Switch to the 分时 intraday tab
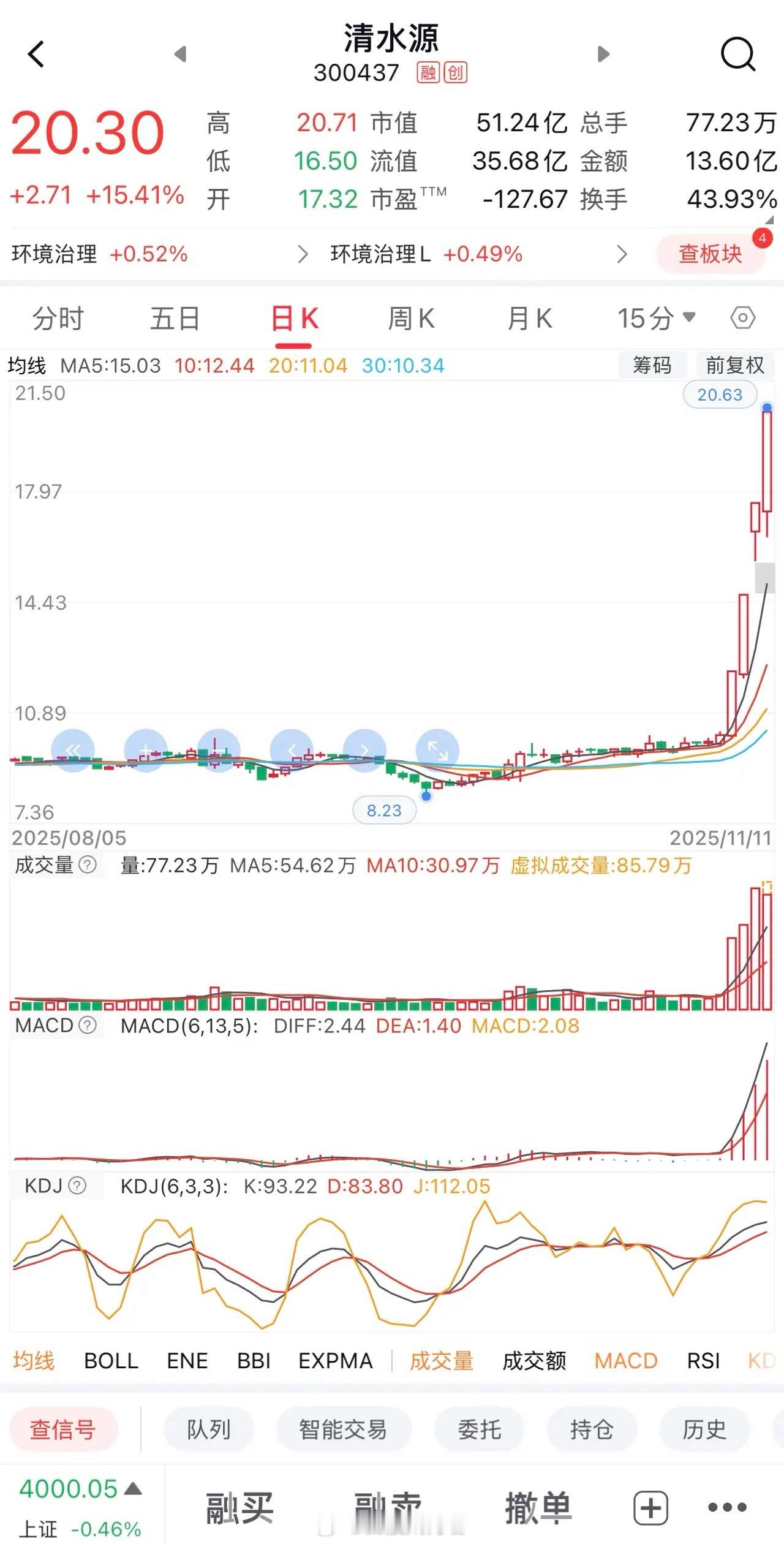The width and height of the screenshot is (784, 1544). [57, 318]
